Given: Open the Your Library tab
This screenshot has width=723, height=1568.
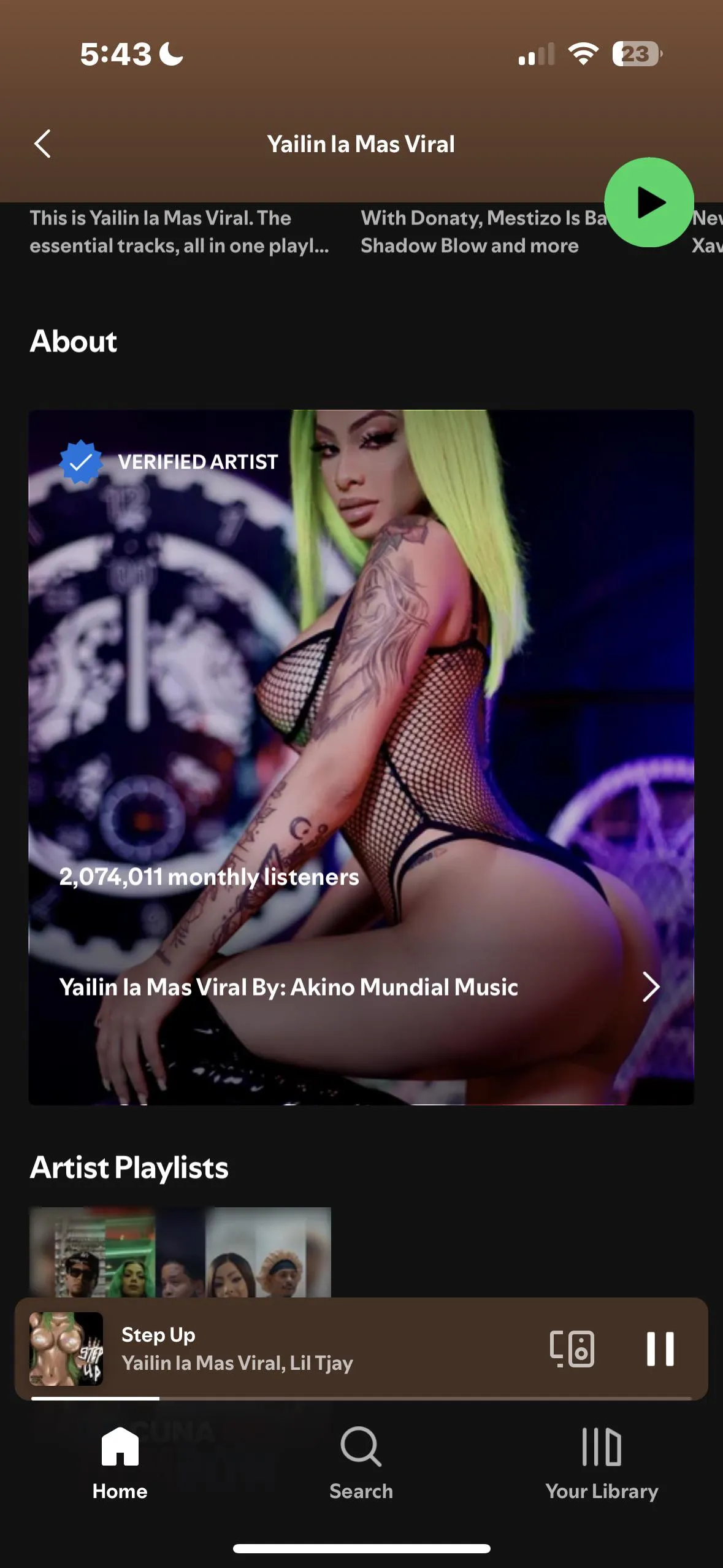Looking at the screenshot, I should (602, 1462).
